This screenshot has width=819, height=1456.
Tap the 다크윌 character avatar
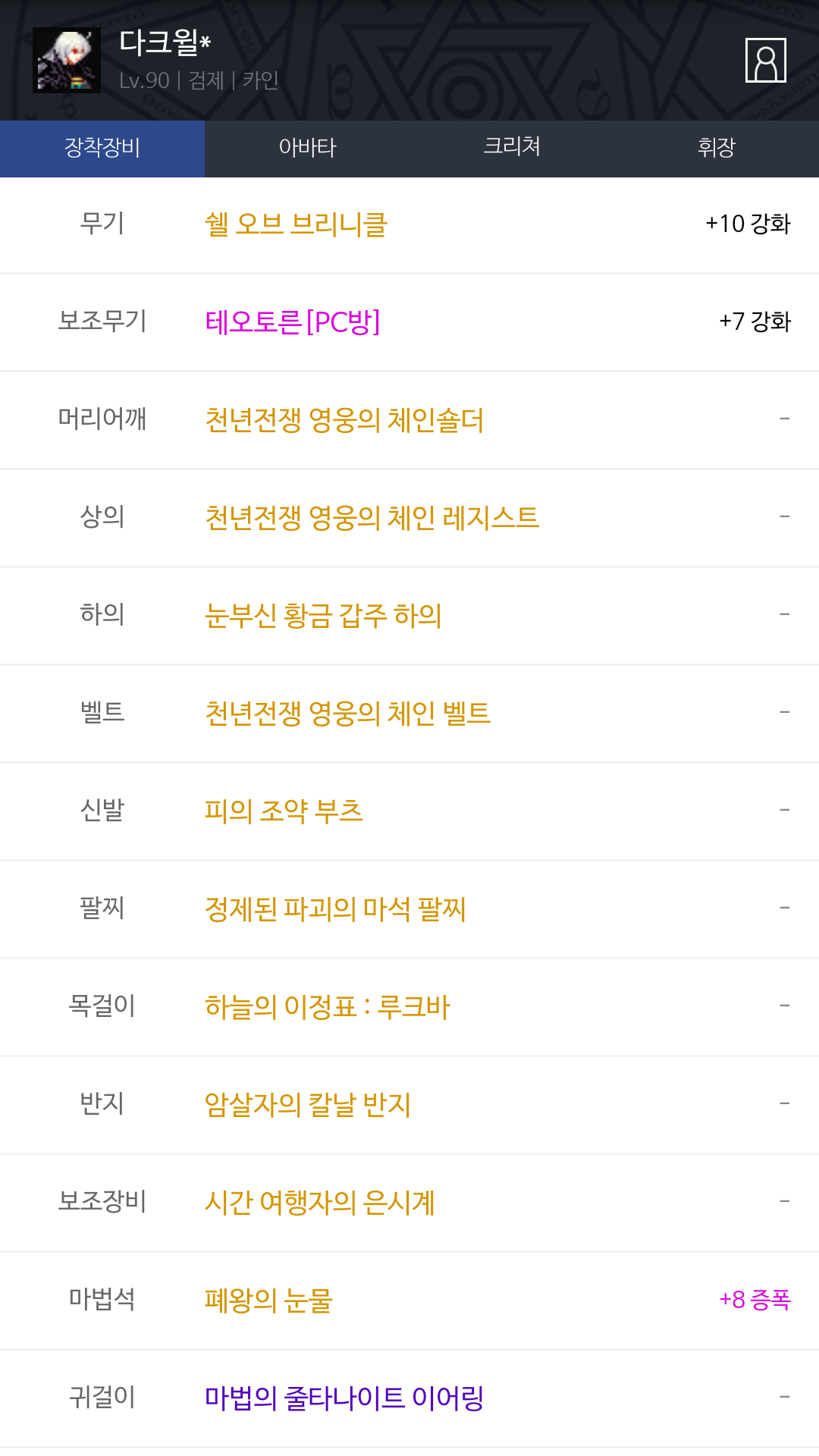67,61
